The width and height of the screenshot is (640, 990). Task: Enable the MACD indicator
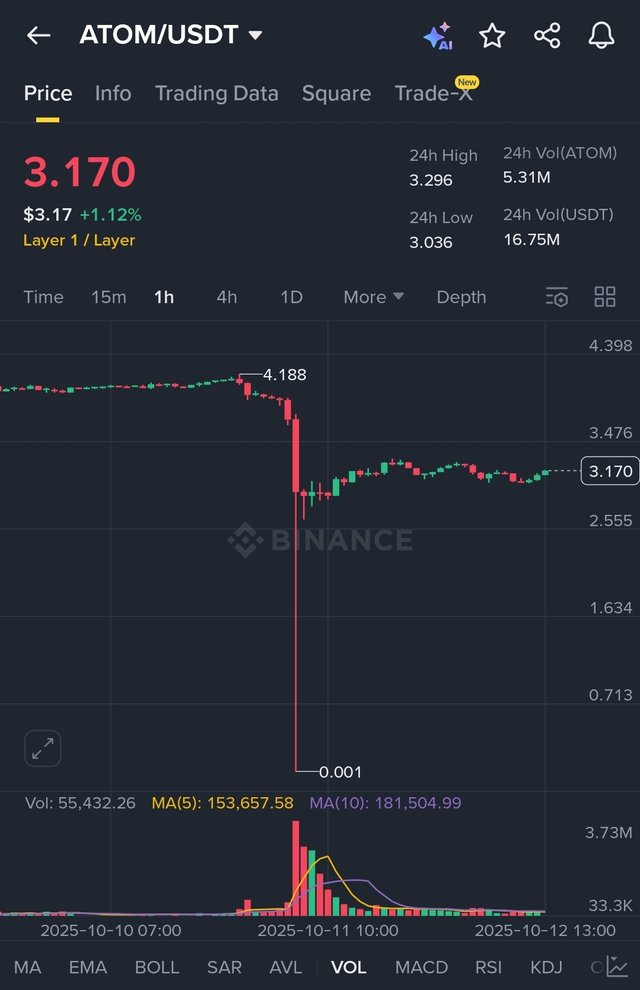421,967
